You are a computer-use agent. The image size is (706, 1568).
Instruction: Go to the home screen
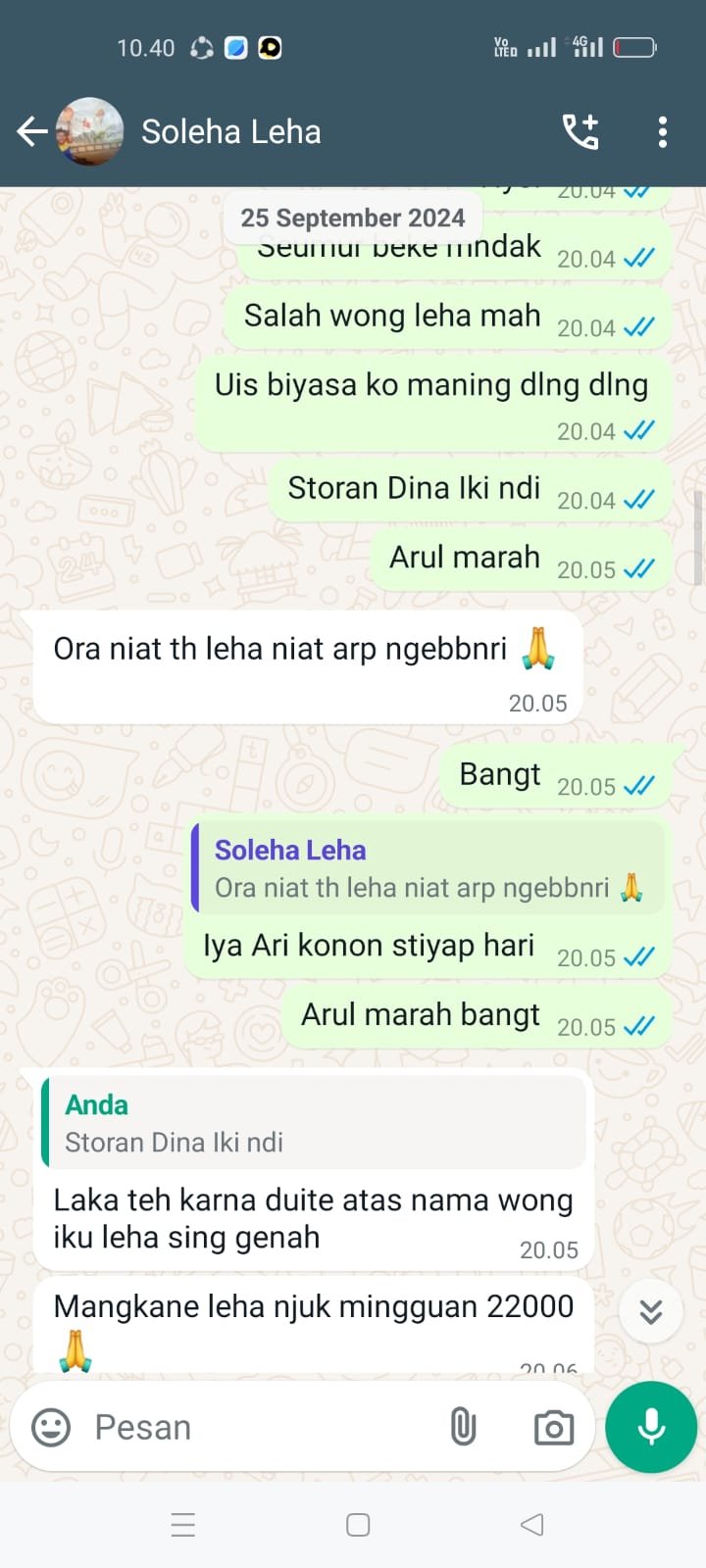pos(358,1525)
